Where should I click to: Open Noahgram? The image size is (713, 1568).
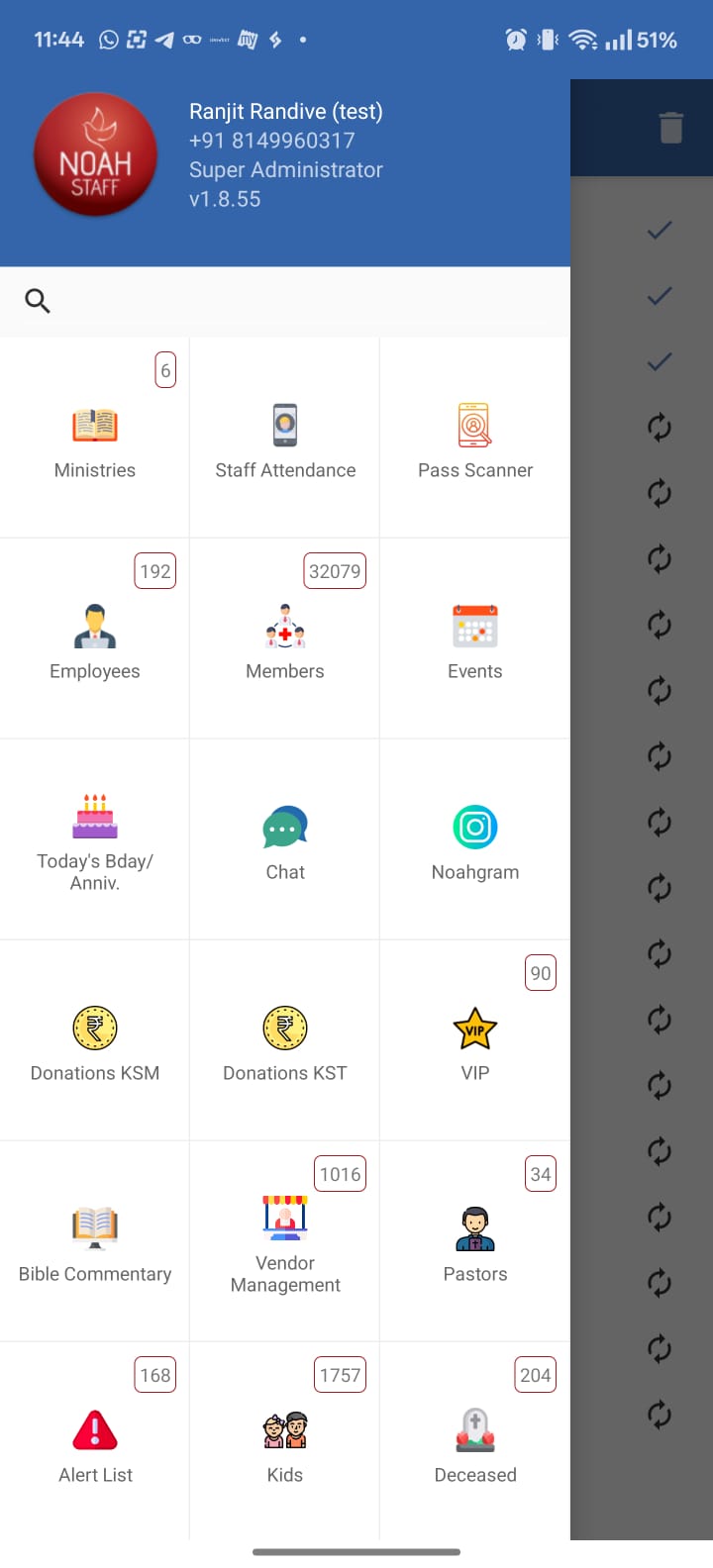tap(475, 840)
